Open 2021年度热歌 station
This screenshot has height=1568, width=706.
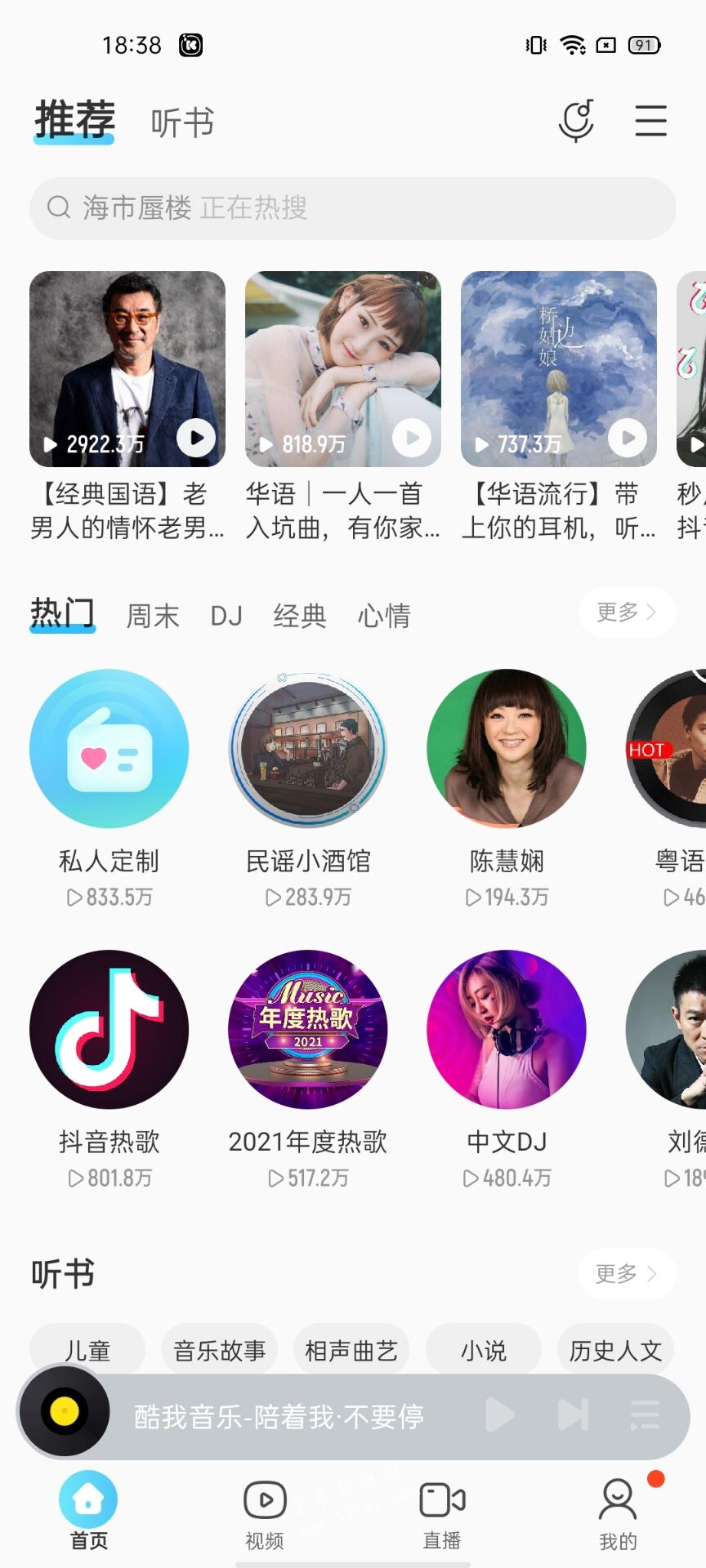coord(308,1029)
